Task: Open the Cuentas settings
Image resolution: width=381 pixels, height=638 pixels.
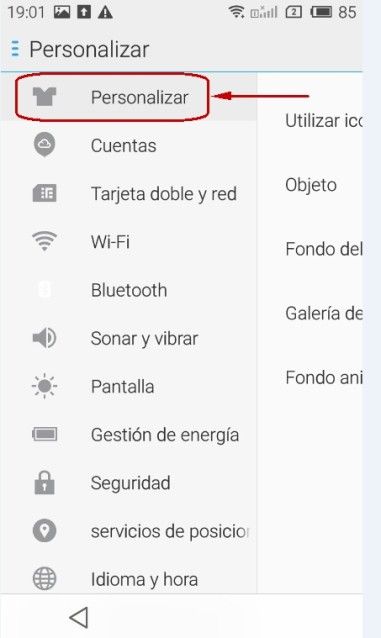Action: (x=128, y=145)
